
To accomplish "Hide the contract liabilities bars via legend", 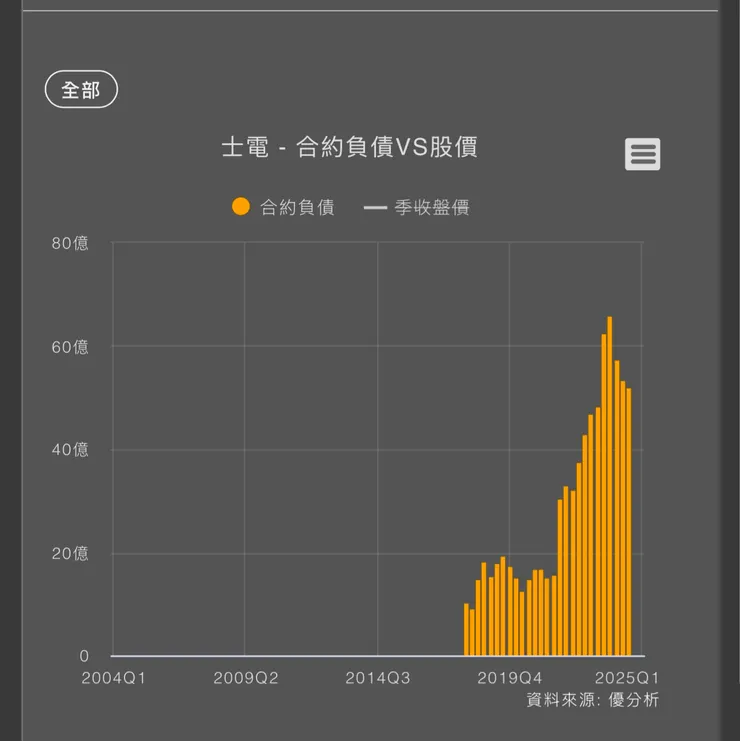I will (x=290, y=206).
